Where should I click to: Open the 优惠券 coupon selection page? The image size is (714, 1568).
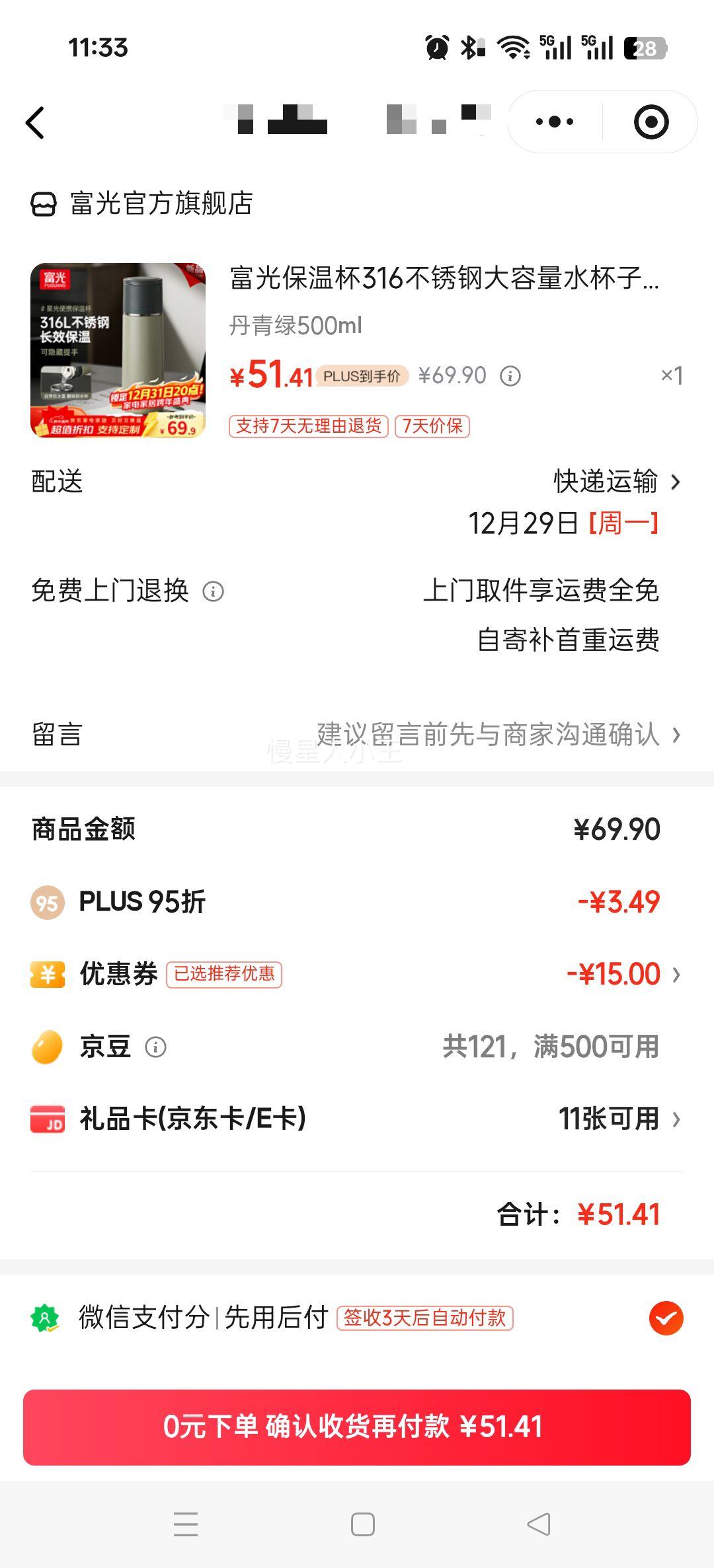676,973
